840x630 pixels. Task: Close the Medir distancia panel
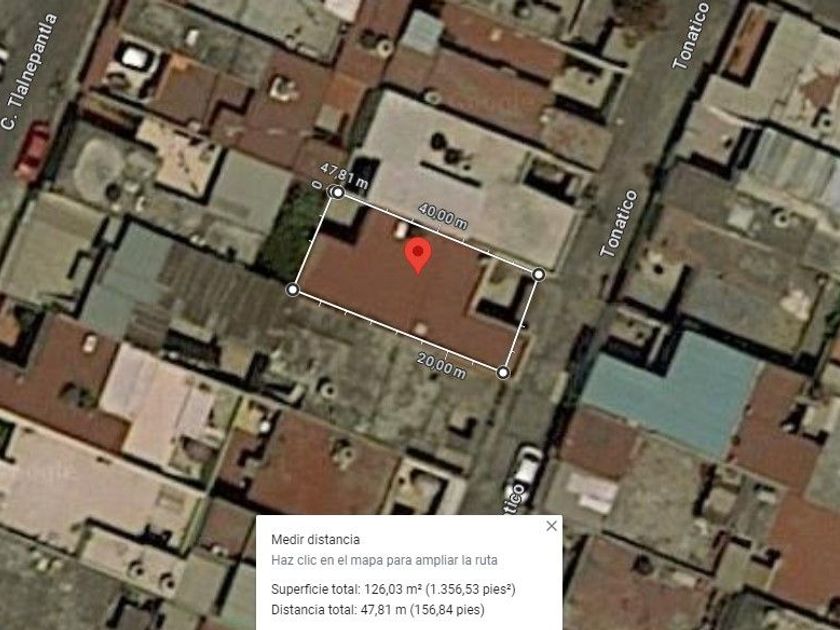click(x=551, y=526)
